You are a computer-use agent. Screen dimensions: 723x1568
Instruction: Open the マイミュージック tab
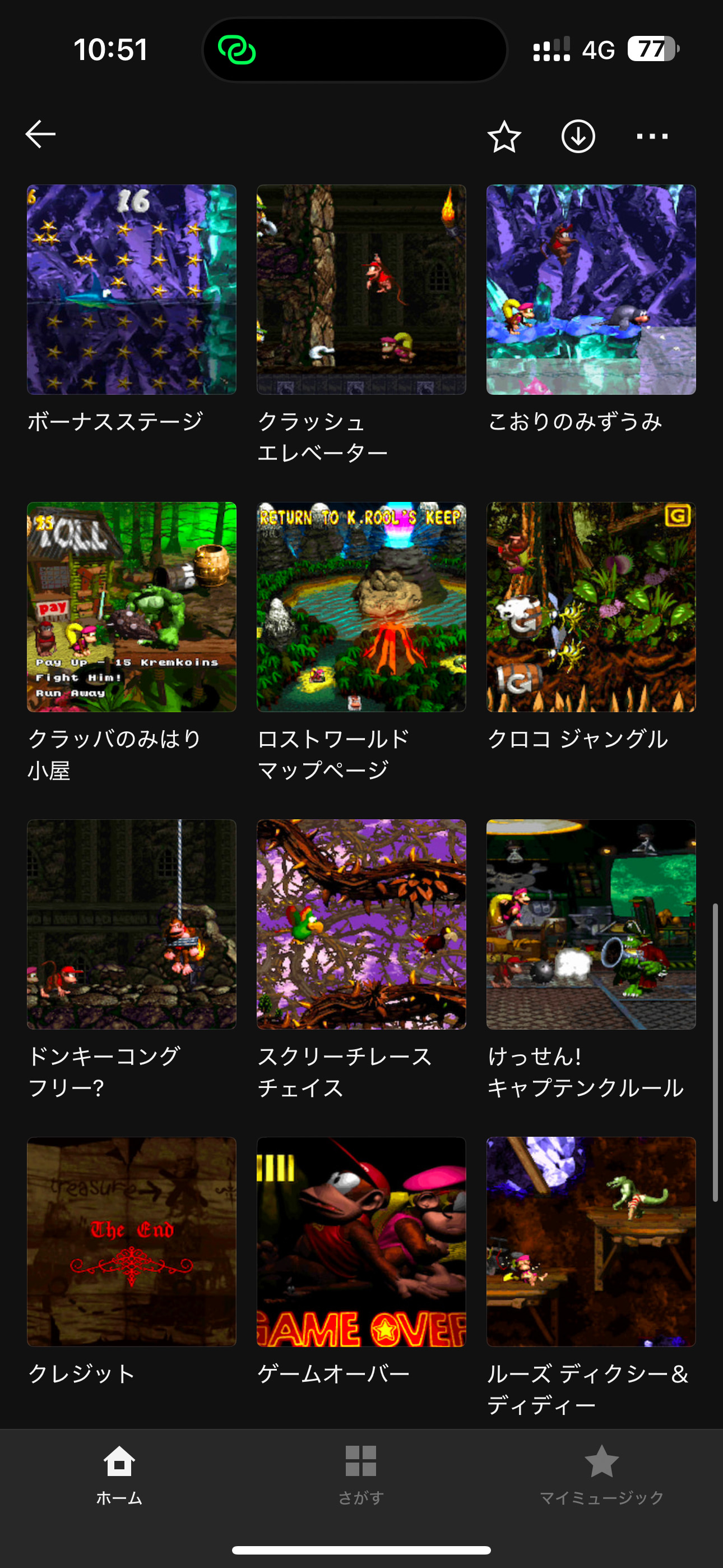[x=601, y=1472]
